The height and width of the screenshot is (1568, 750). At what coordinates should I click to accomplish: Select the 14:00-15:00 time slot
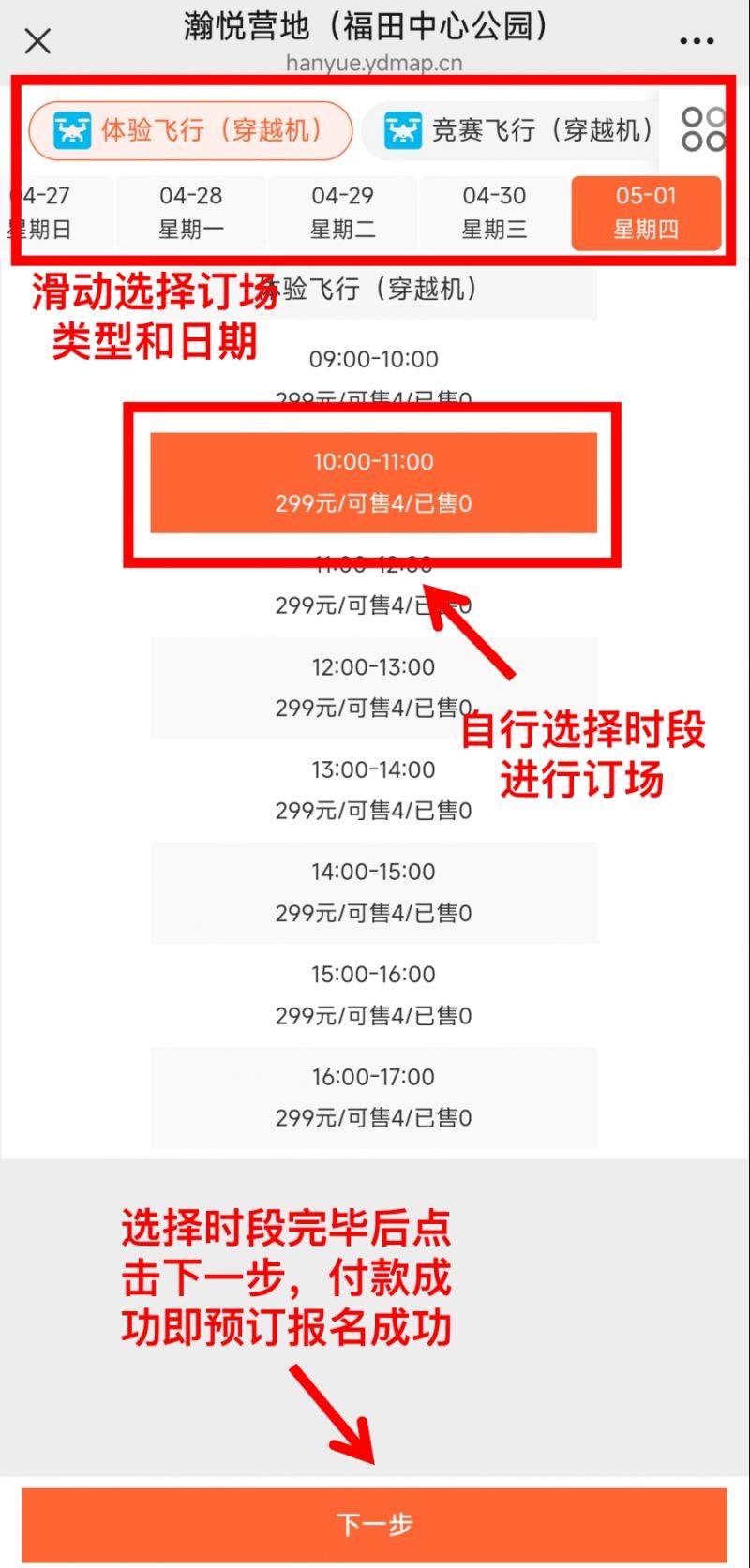click(374, 892)
